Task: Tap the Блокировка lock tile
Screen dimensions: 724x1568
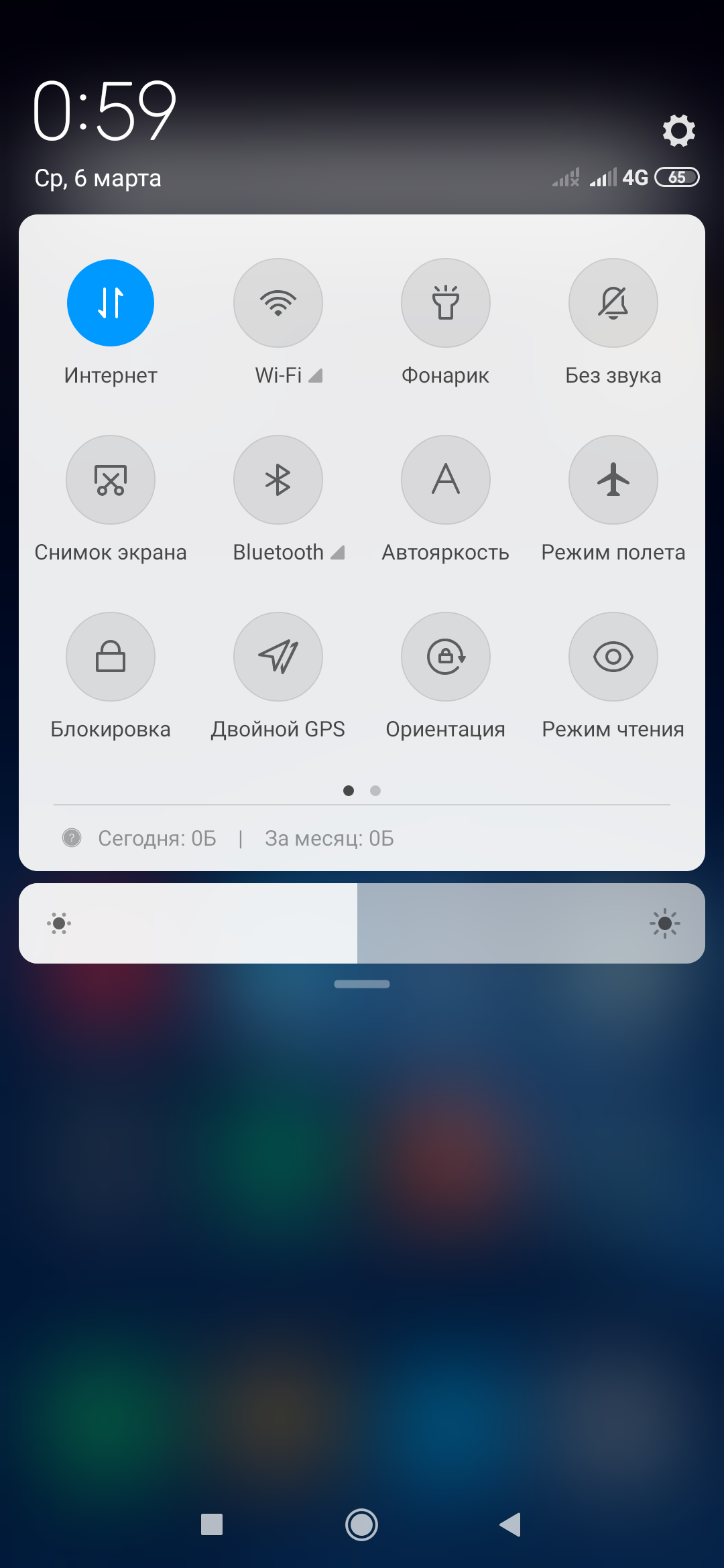Action: point(111,657)
